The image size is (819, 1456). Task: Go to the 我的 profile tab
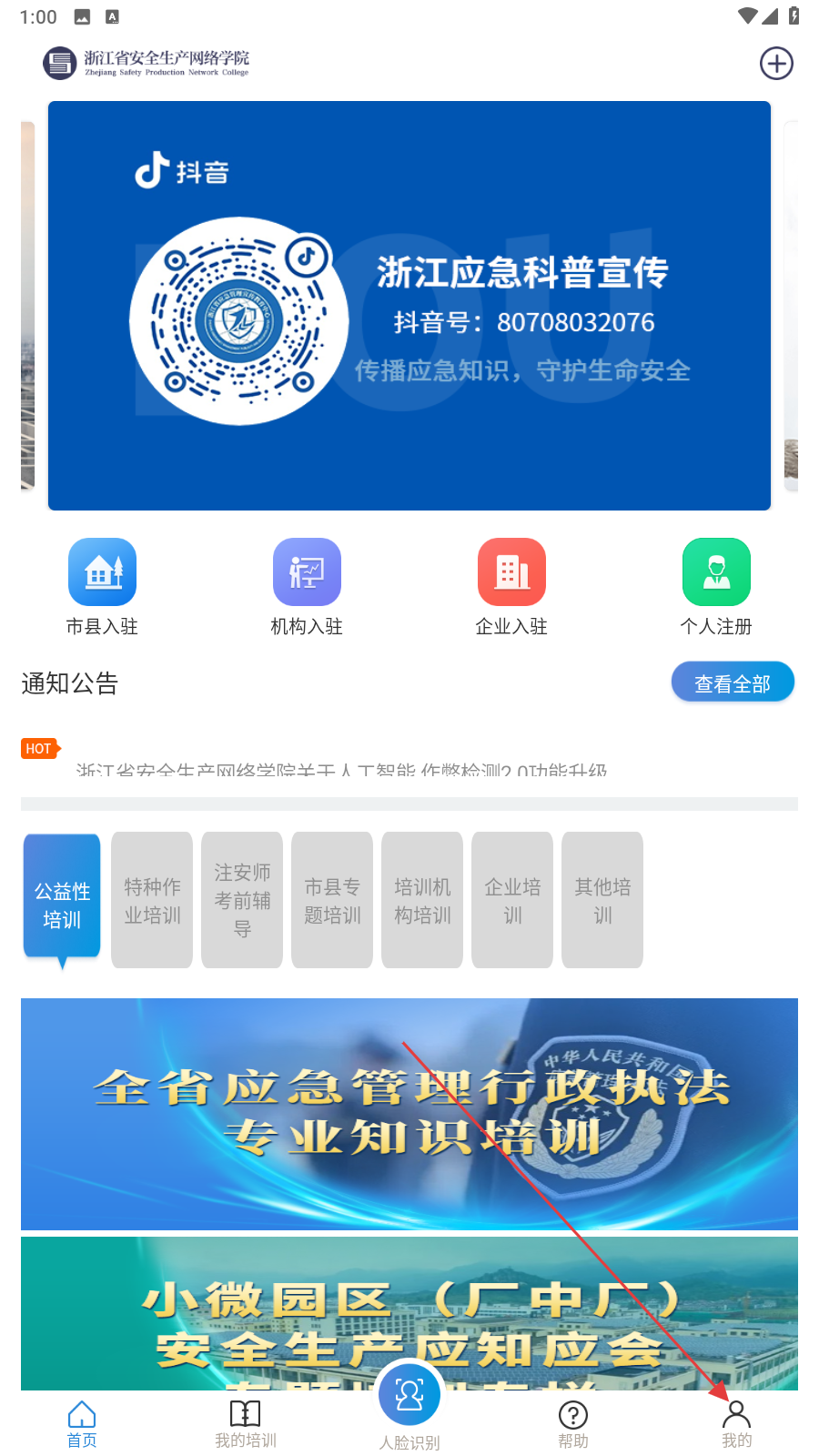click(736, 1424)
